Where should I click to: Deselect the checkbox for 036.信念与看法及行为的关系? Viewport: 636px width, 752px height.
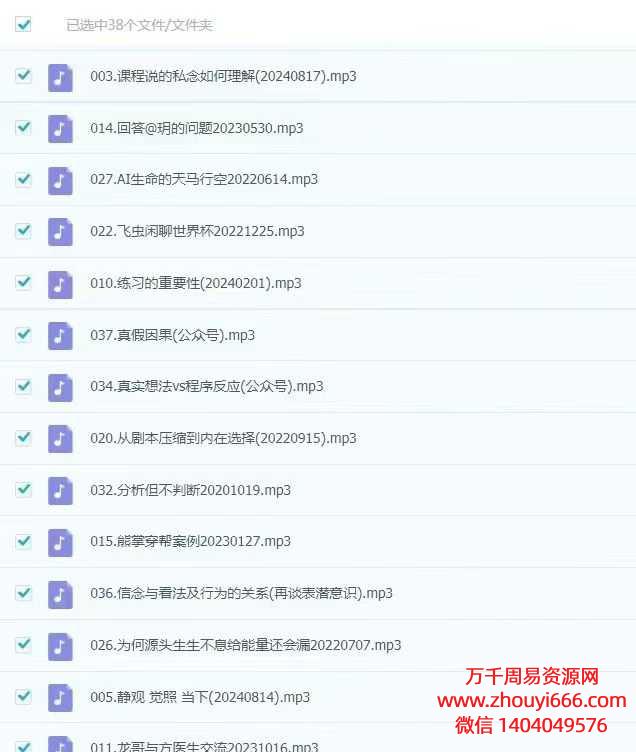23,593
